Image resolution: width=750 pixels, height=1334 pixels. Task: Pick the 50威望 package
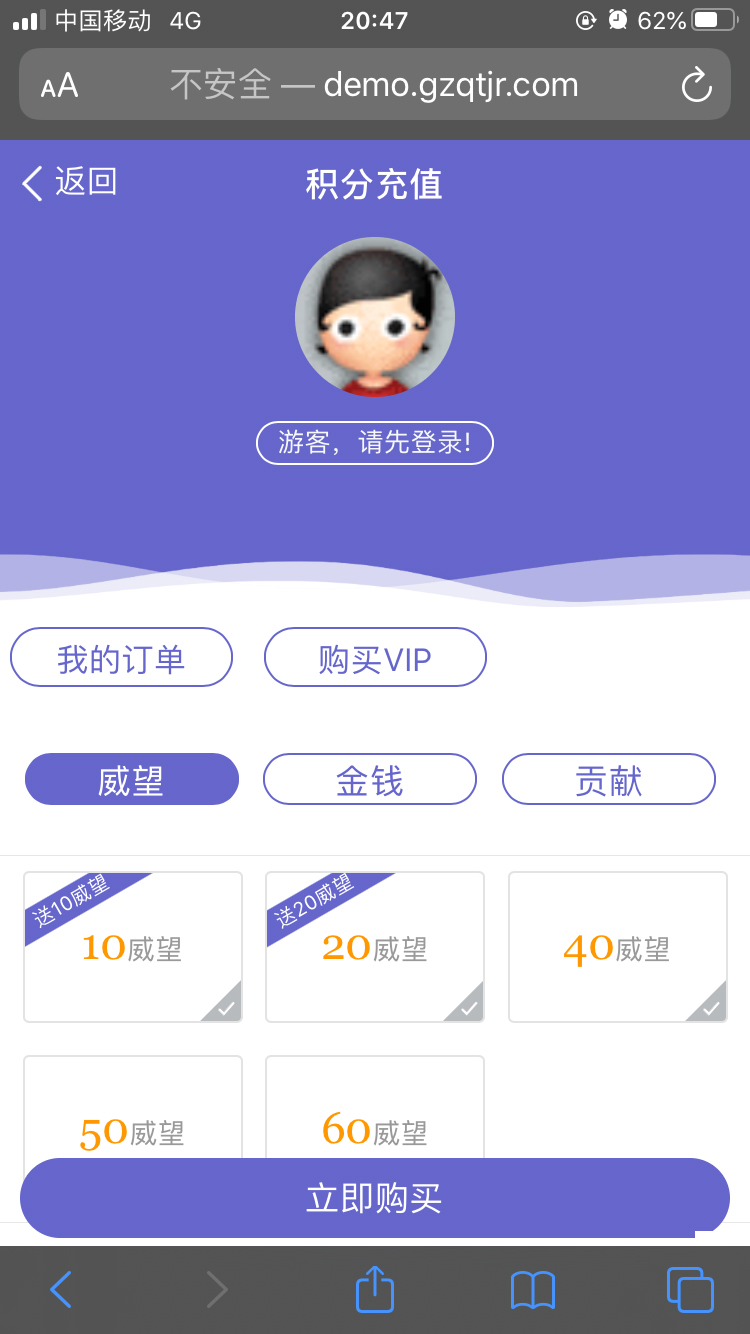click(x=133, y=1110)
